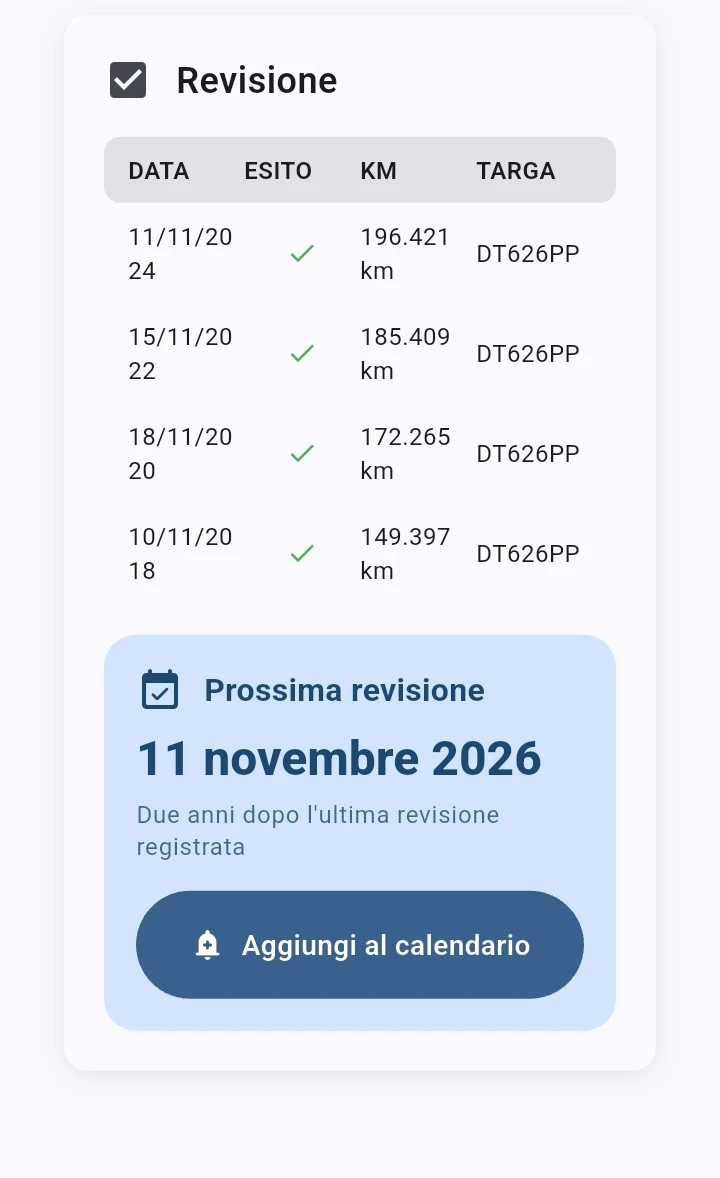Add the next revisione to the calendar
The width and height of the screenshot is (720, 1178).
click(359, 944)
